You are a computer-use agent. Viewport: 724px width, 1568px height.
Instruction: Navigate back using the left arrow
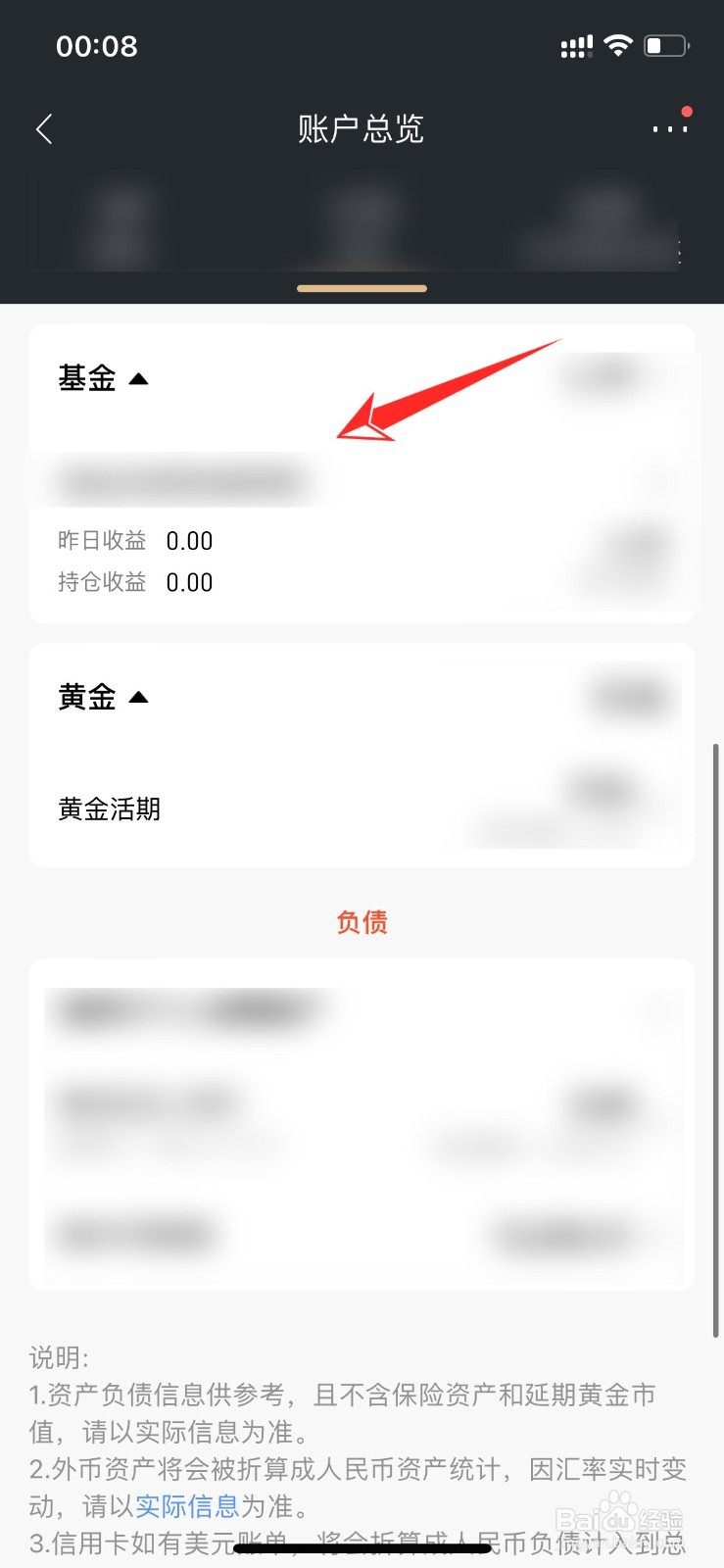[44, 128]
